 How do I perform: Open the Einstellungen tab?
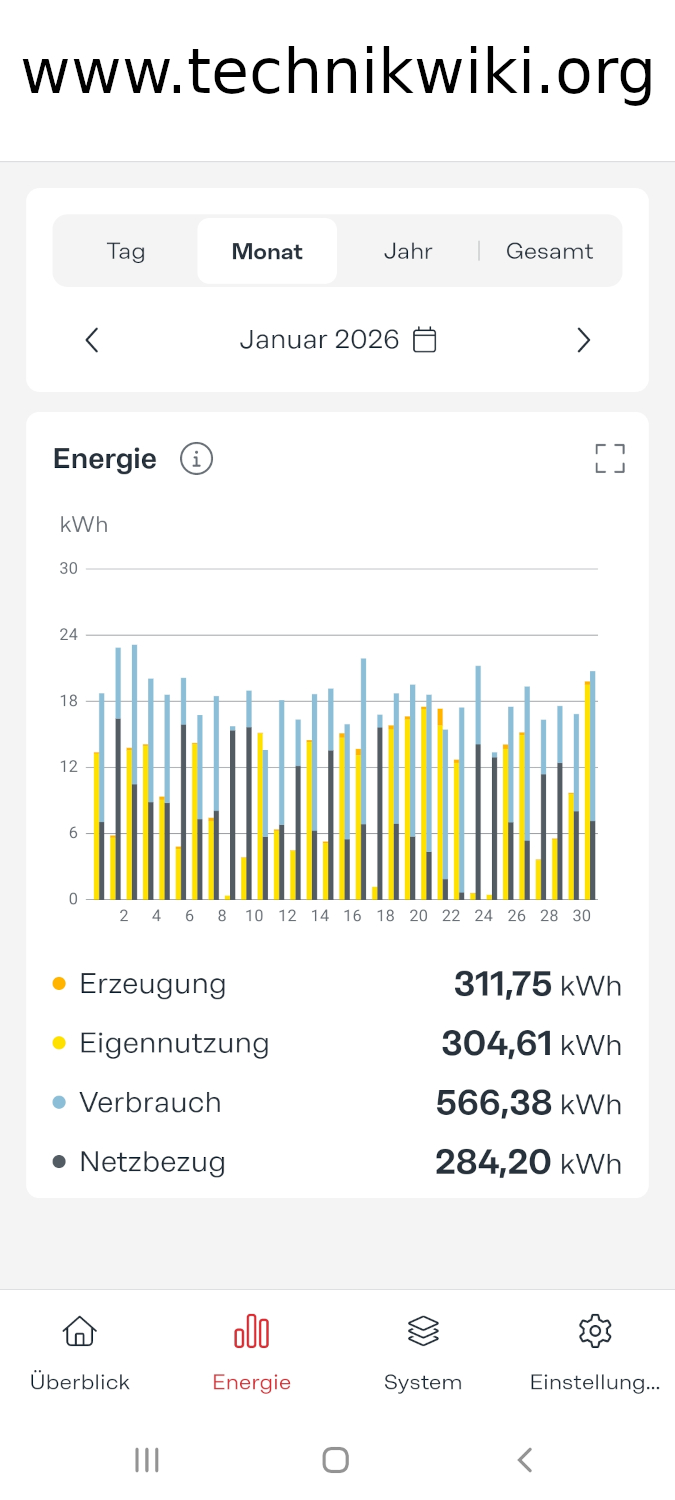point(595,1354)
